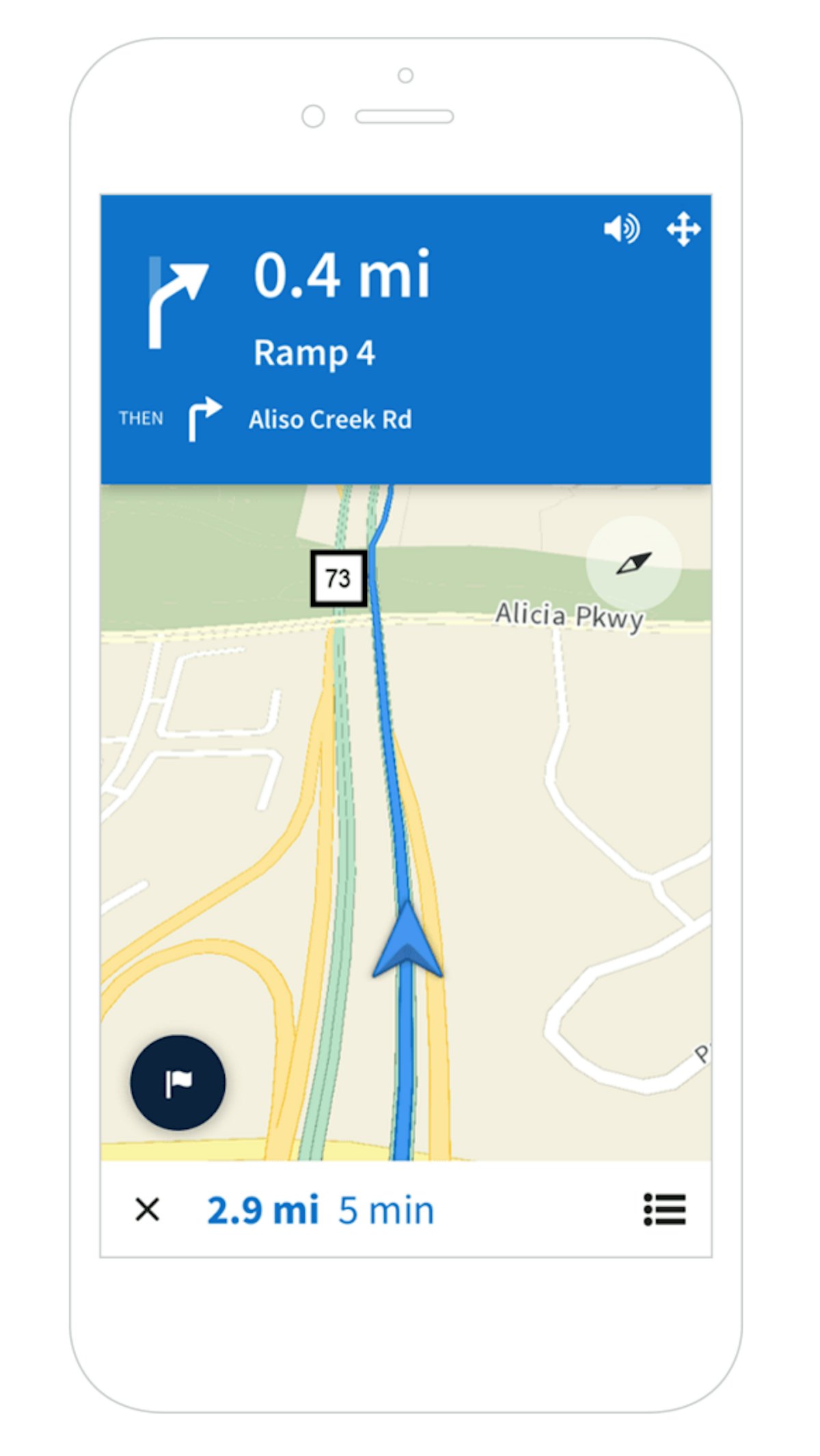820x1456 pixels.
Task: Open the bottom trip summary bar
Action: (410, 1207)
